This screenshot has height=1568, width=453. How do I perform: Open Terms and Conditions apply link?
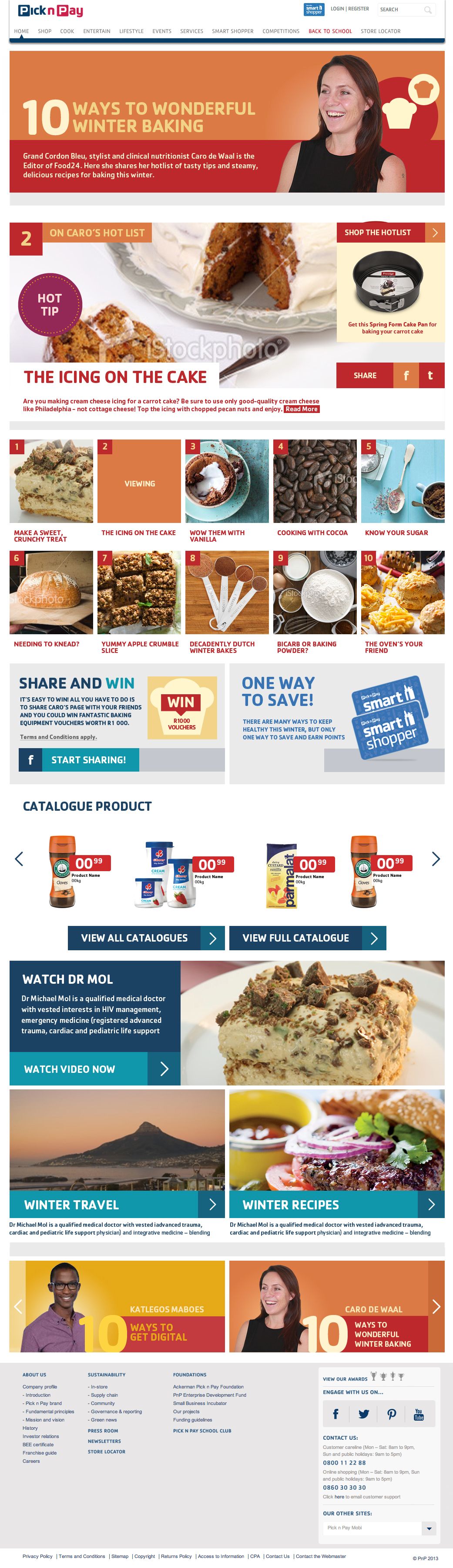tap(59, 737)
